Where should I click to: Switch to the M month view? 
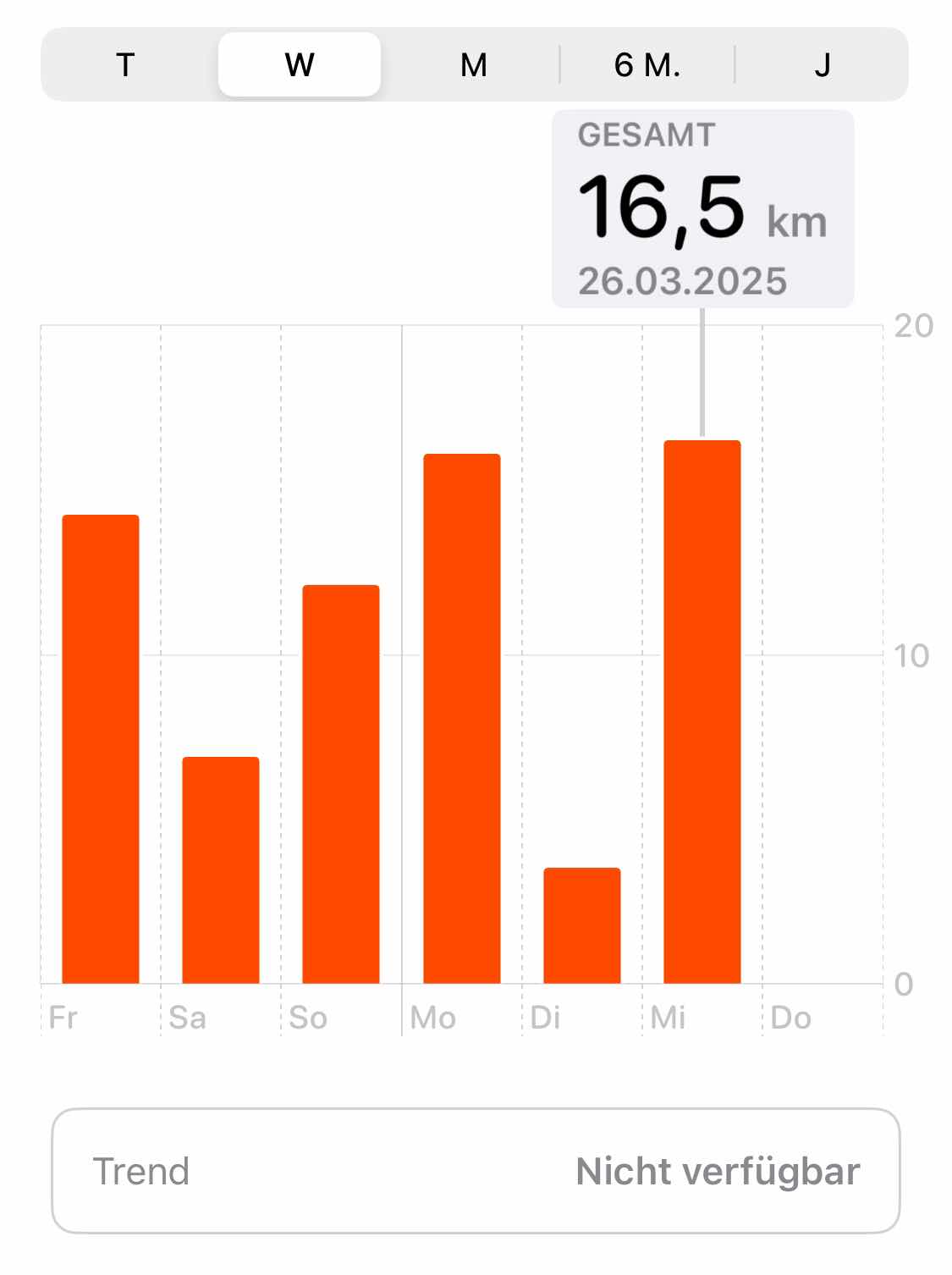[x=474, y=65]
